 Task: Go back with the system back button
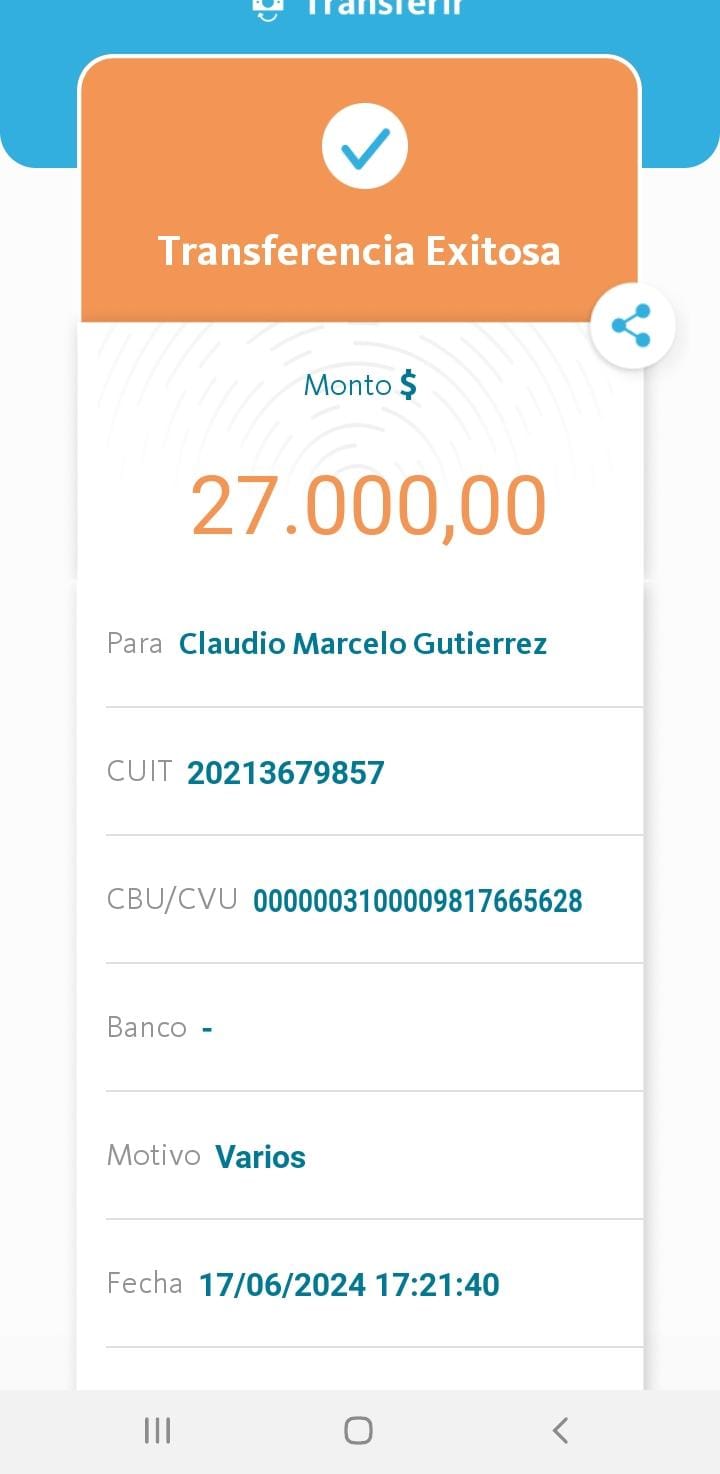560,1430
